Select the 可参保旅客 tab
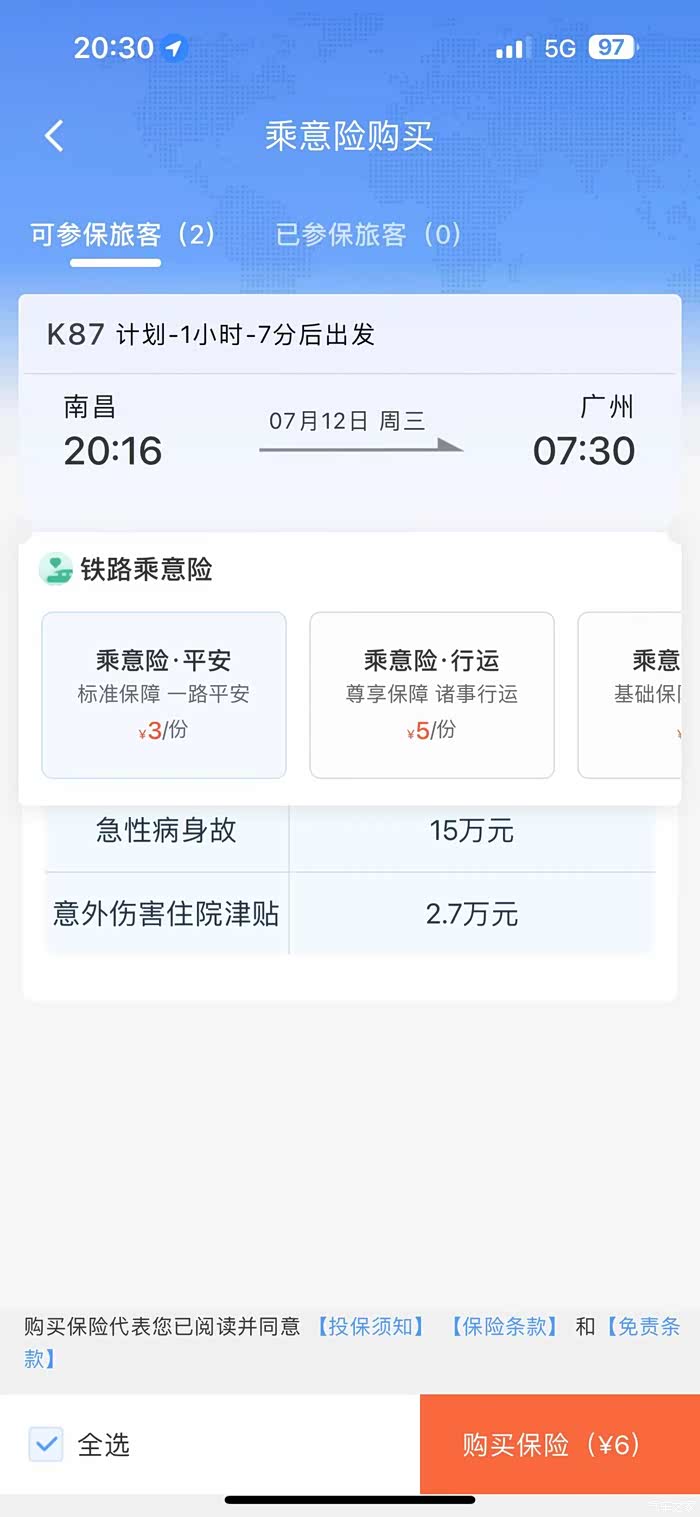This screenshot has width=700, height=1517. coord(123,234)
